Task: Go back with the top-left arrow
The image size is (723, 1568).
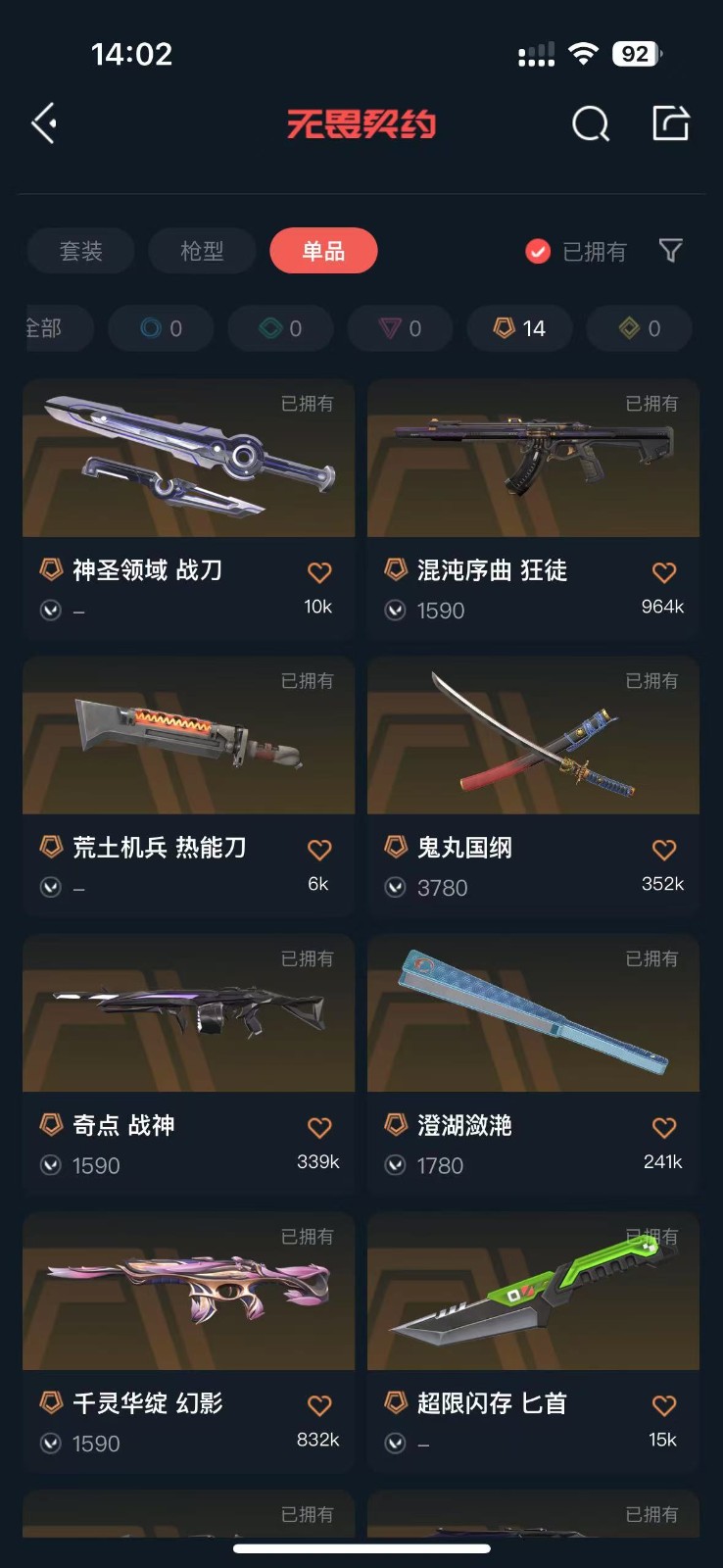Action: [44, 123]
